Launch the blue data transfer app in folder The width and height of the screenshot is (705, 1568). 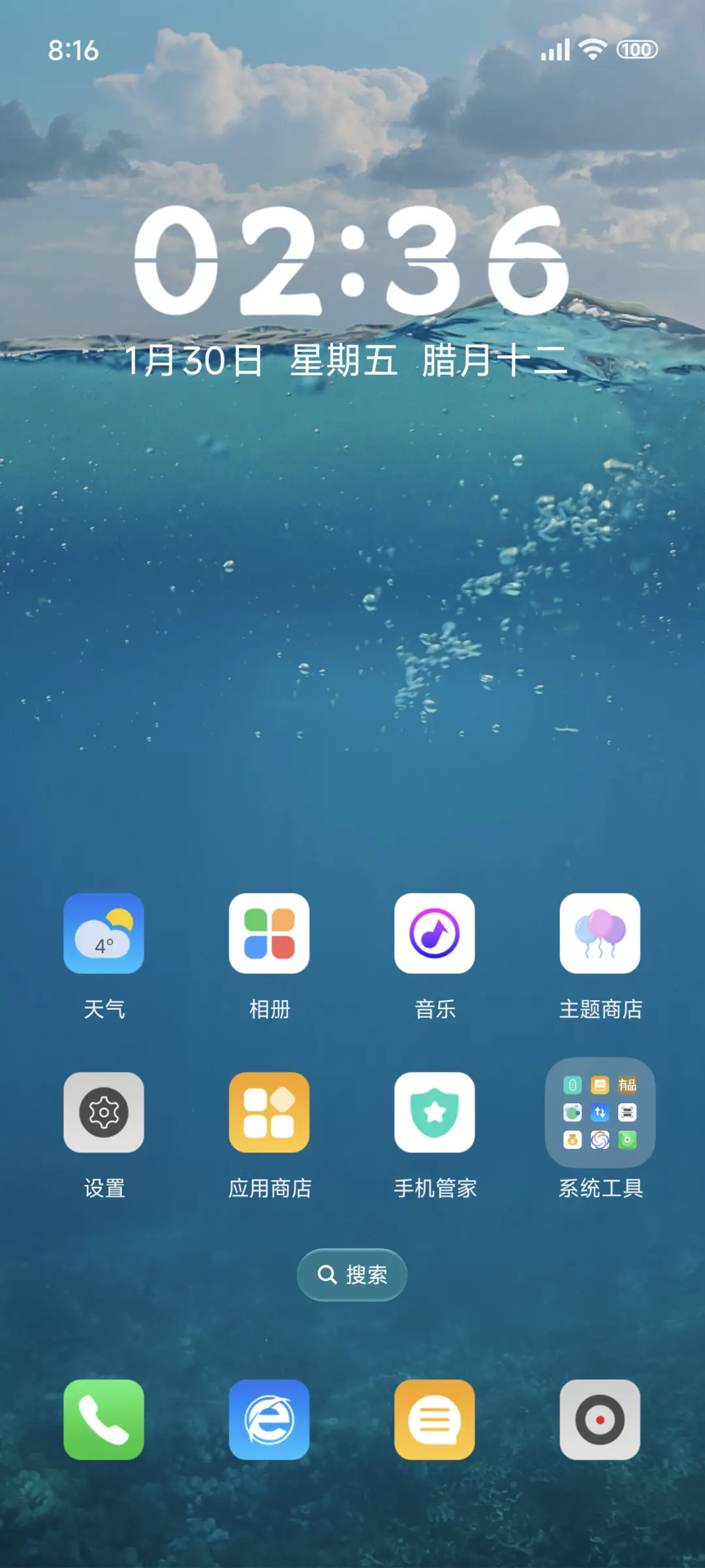tap(600, 1113)
